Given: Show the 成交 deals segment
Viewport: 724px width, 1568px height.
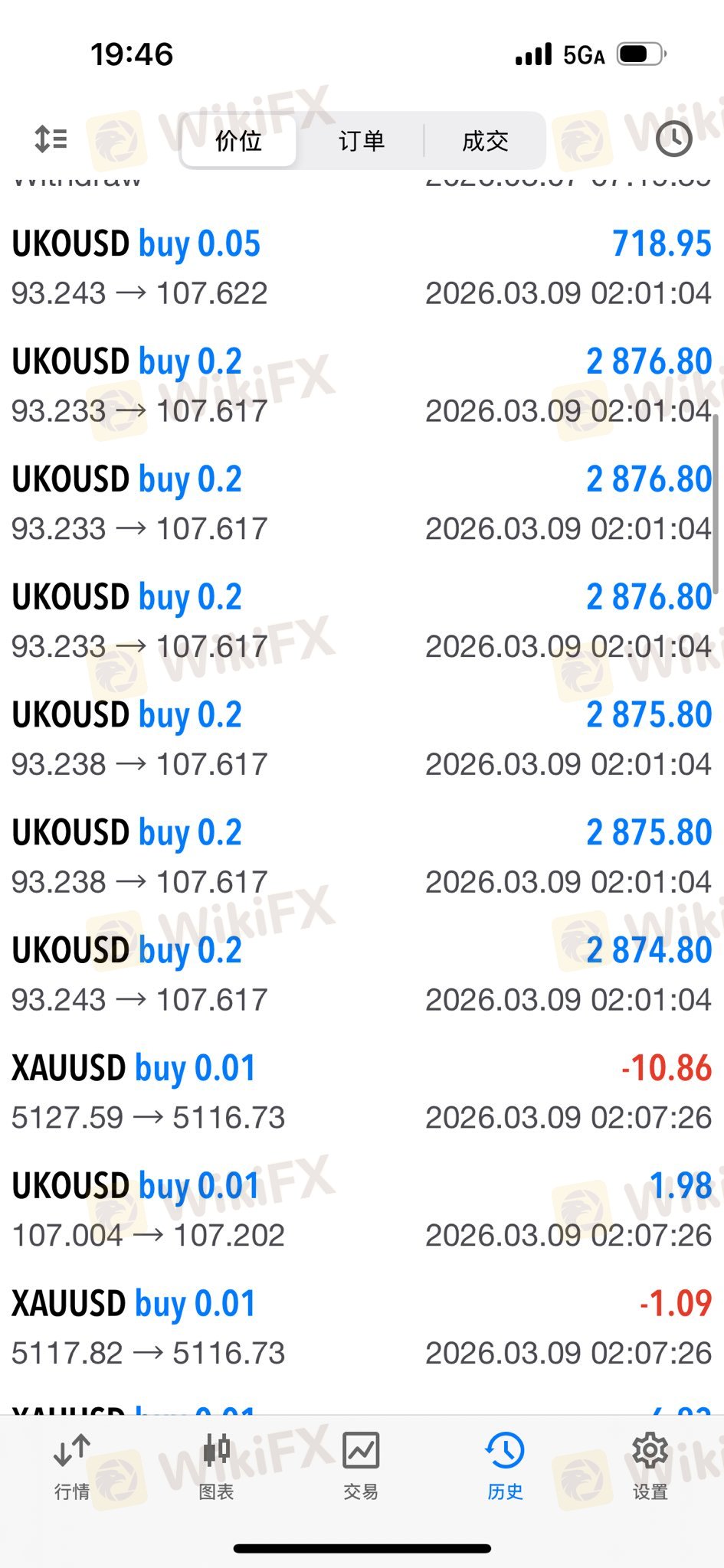Looking at the screenshot, I should click(x=485, y=141).
